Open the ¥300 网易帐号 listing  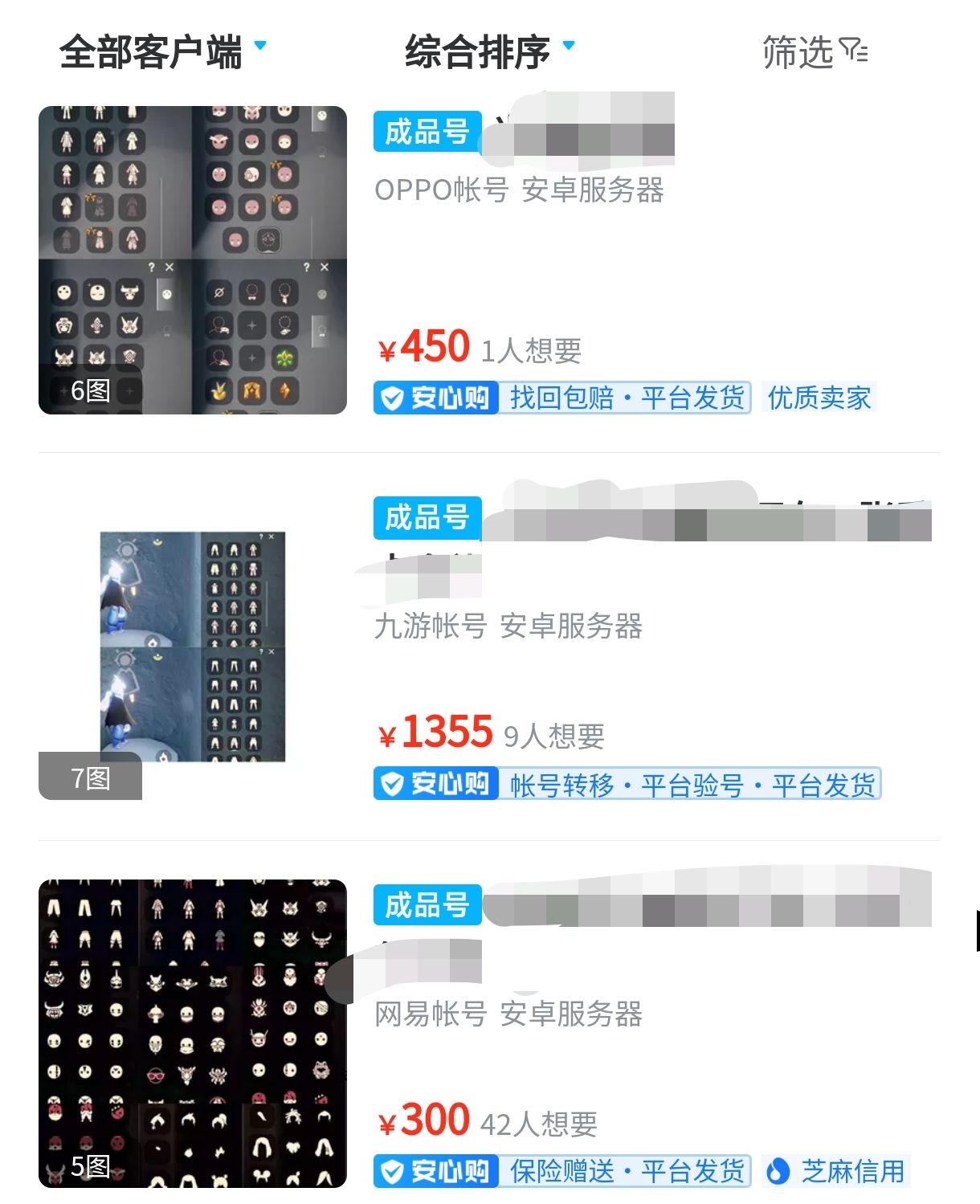click(x=489, y=1034)
